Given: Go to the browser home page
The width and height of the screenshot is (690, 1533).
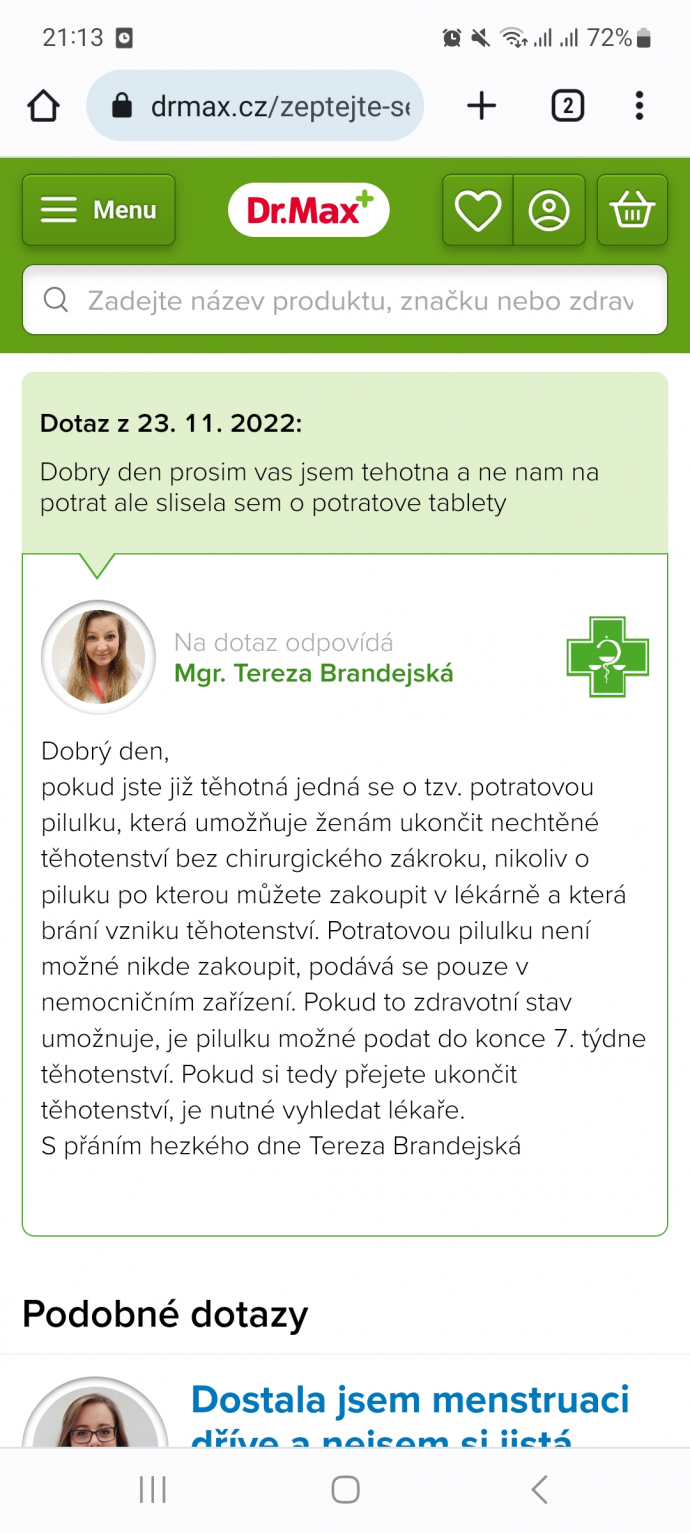Looking at the screenshot, I should click(43, 106).
